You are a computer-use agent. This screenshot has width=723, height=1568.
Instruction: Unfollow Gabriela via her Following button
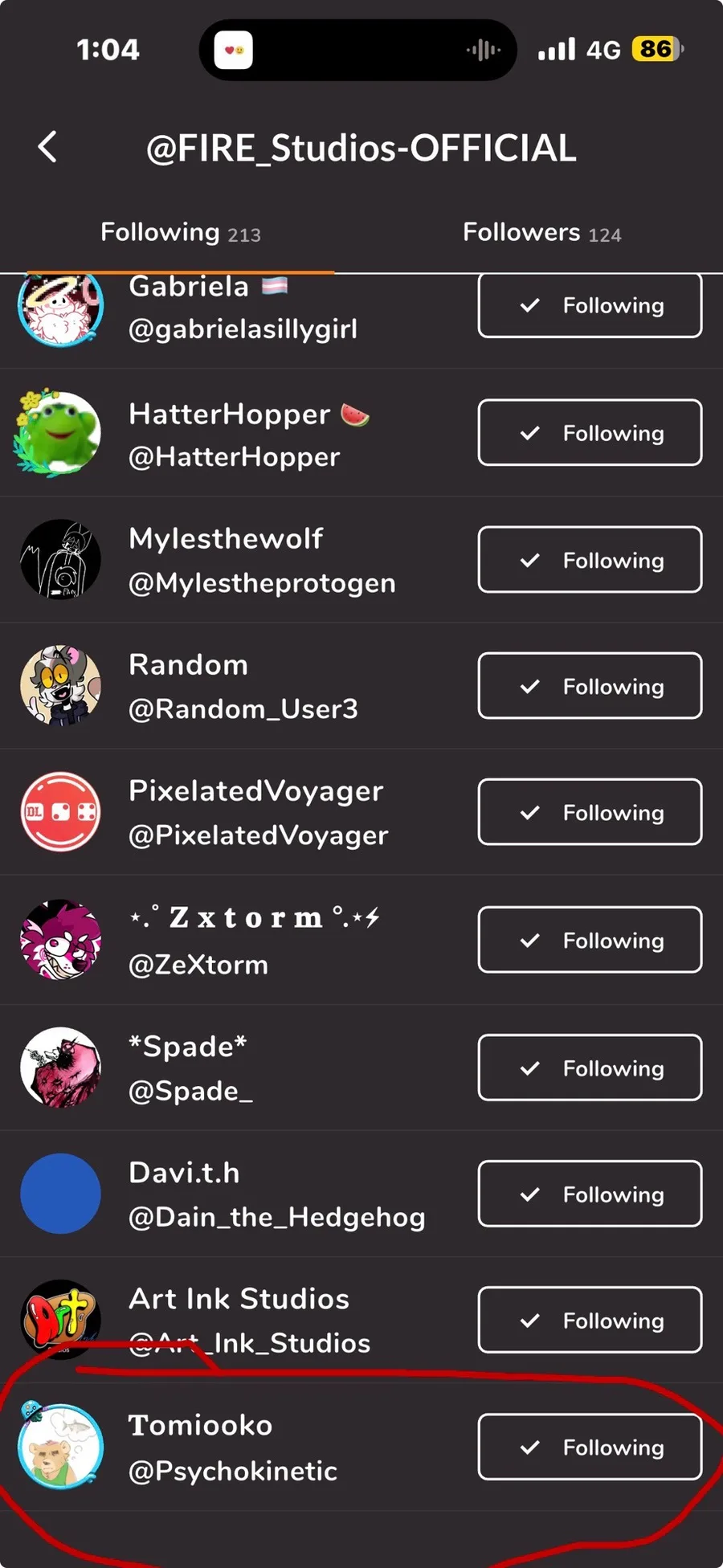[590, 306]
